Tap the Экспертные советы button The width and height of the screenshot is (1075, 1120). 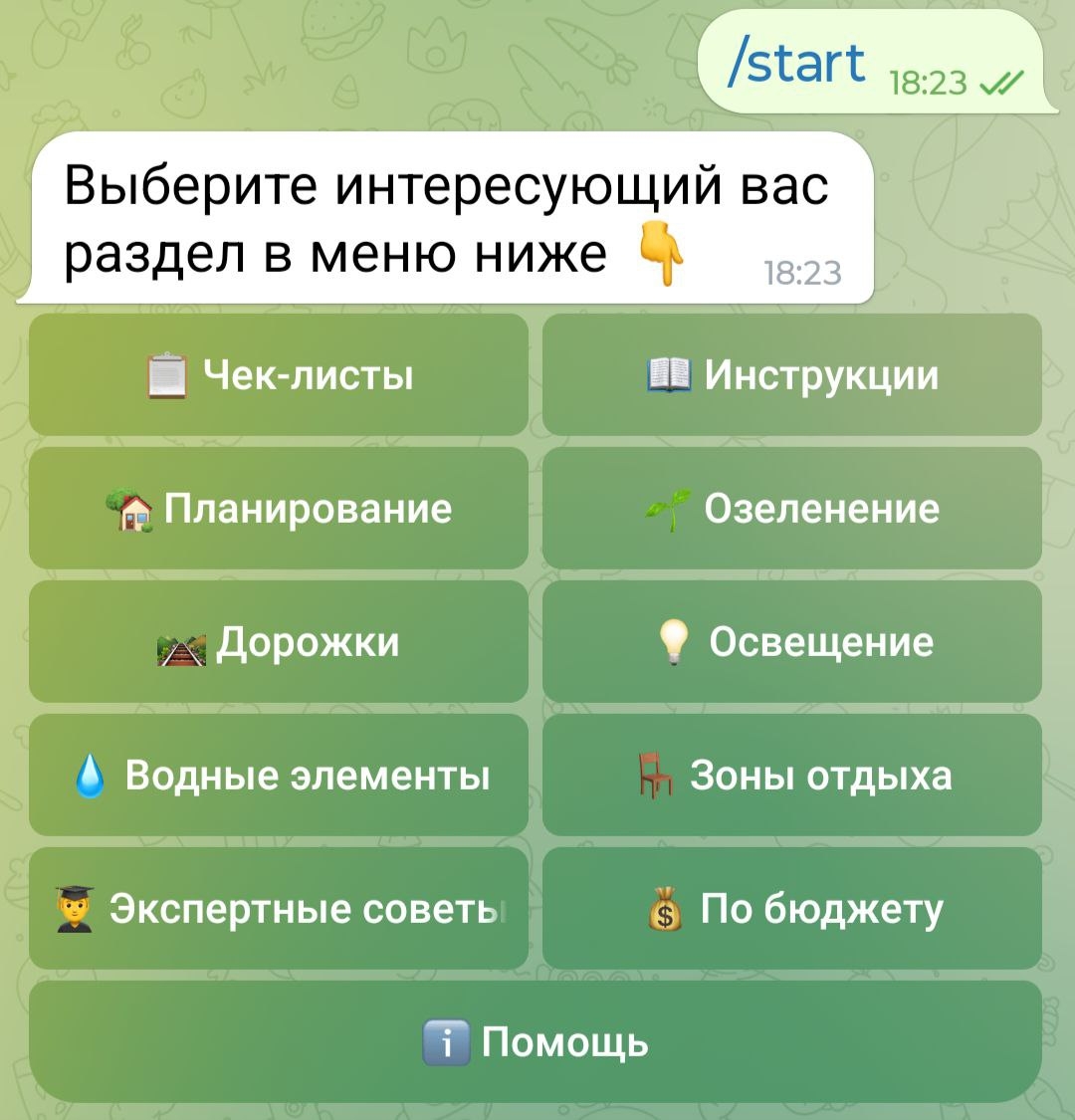[279, 909]
